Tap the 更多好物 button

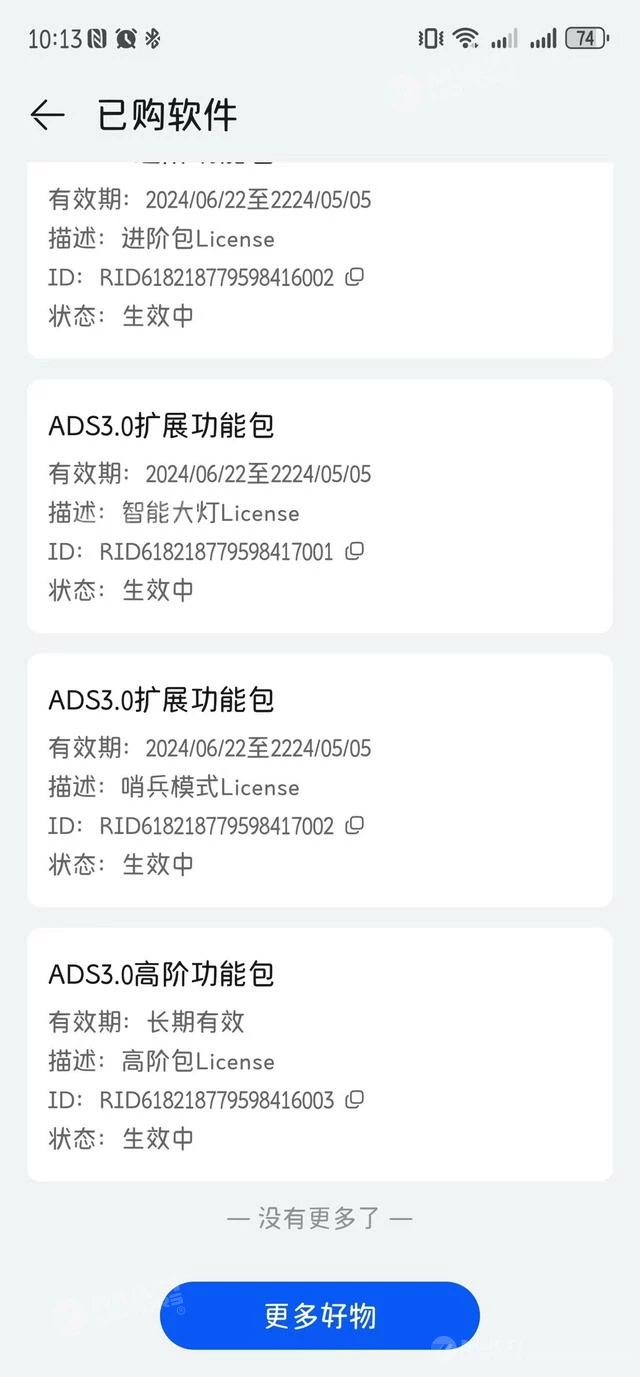pyautogui.click(x=320, y=1315)
